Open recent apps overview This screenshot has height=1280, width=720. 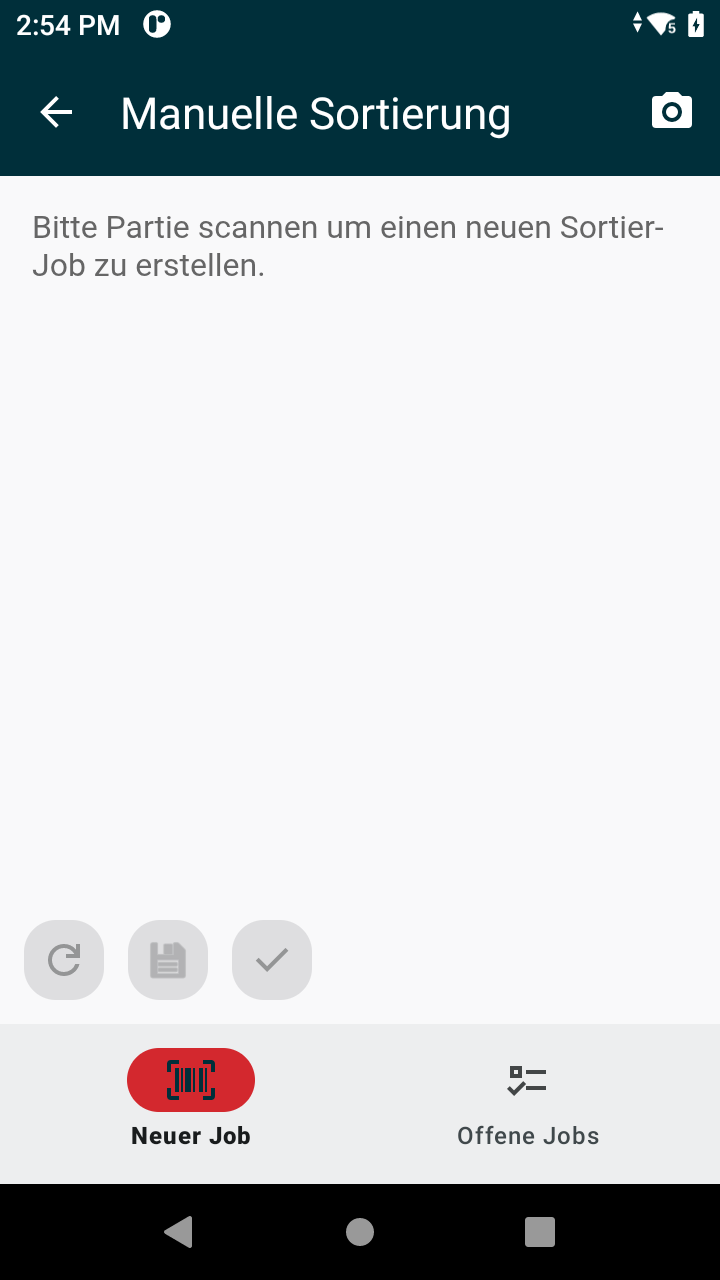tap(540, 1232)
